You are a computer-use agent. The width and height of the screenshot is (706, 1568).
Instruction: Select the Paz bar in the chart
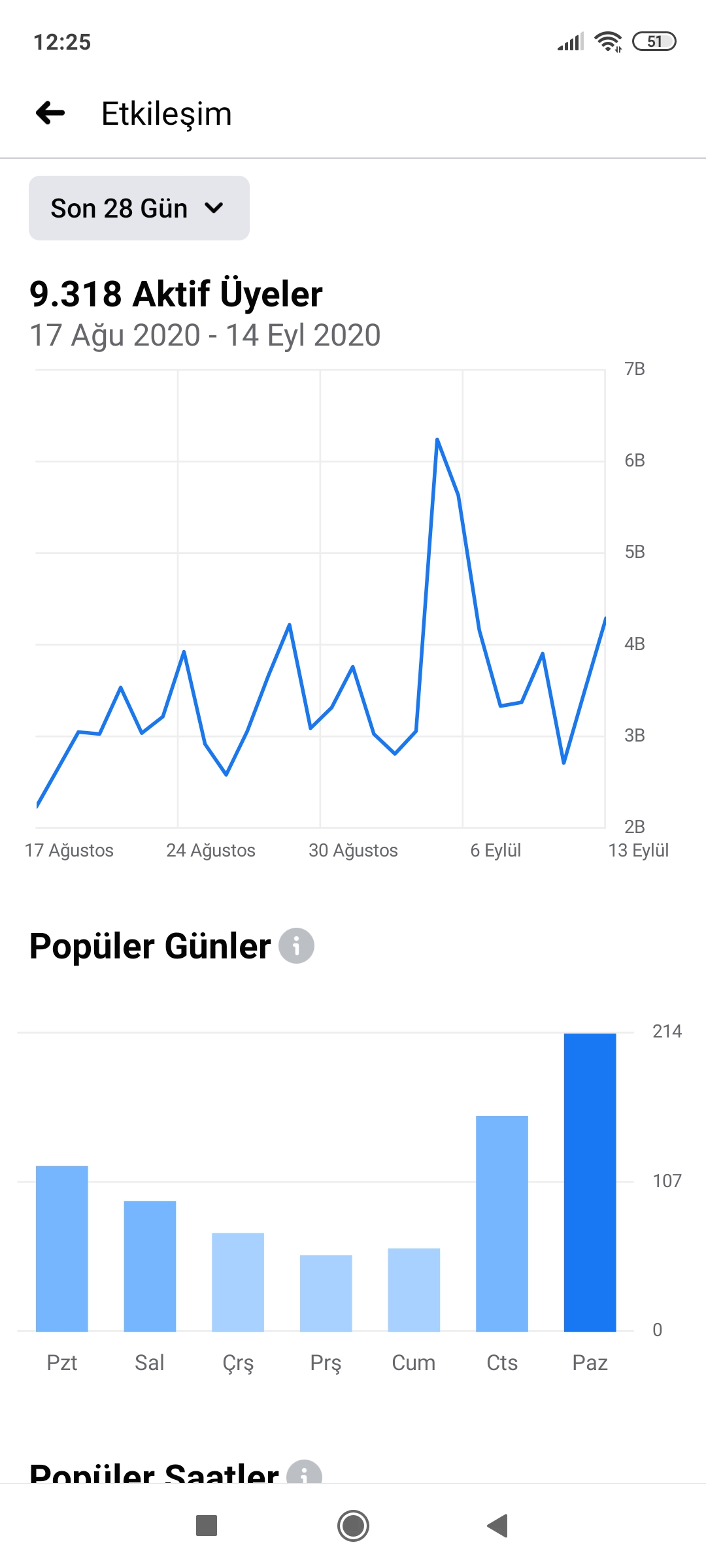(590, 1182)
